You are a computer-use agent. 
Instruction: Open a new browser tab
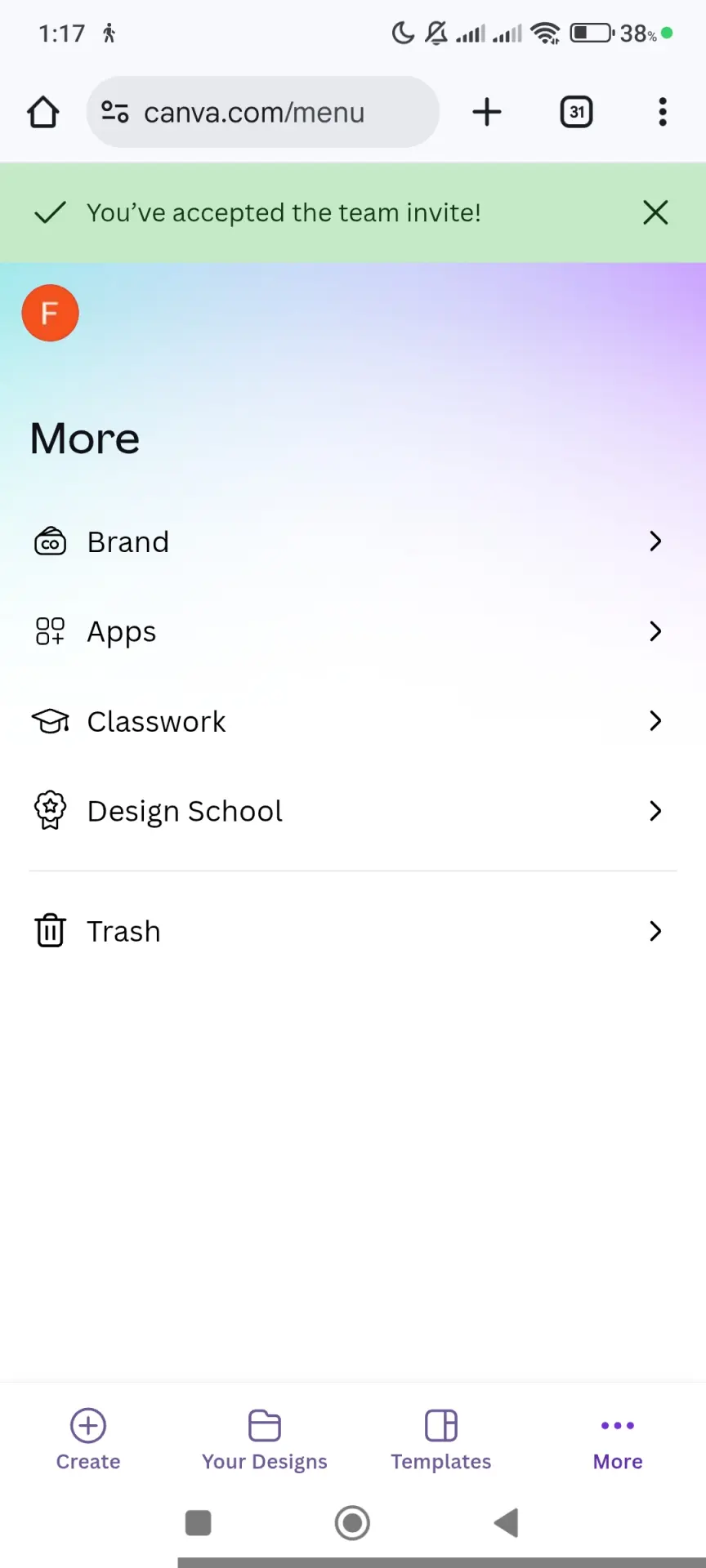point(487,112)
